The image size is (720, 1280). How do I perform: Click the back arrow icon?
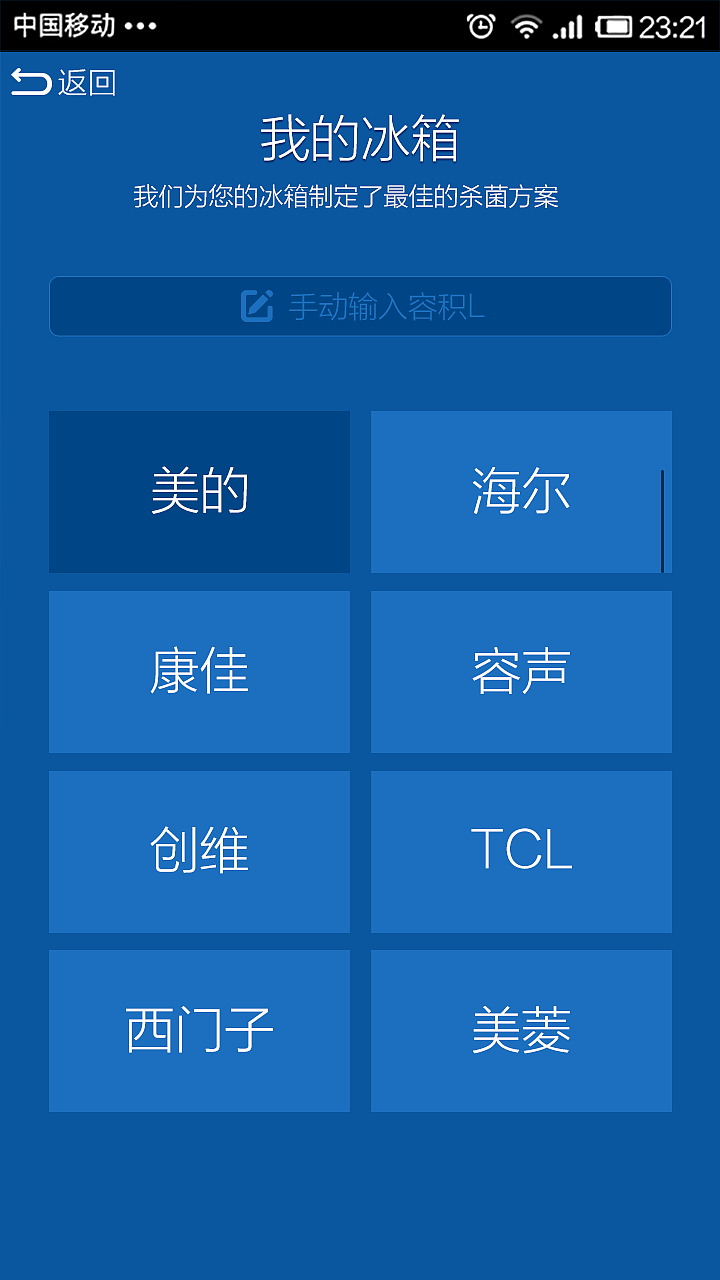(30, 81)
